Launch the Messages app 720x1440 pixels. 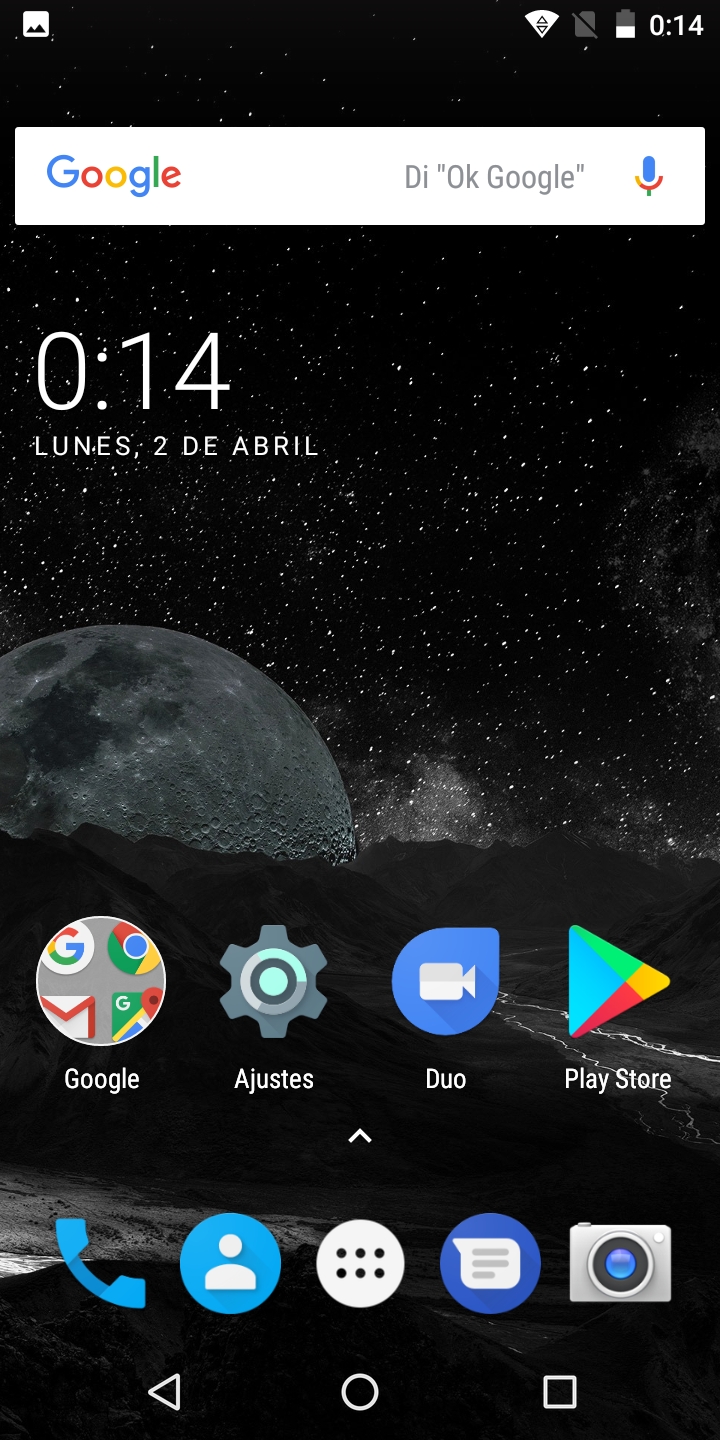490,1263
